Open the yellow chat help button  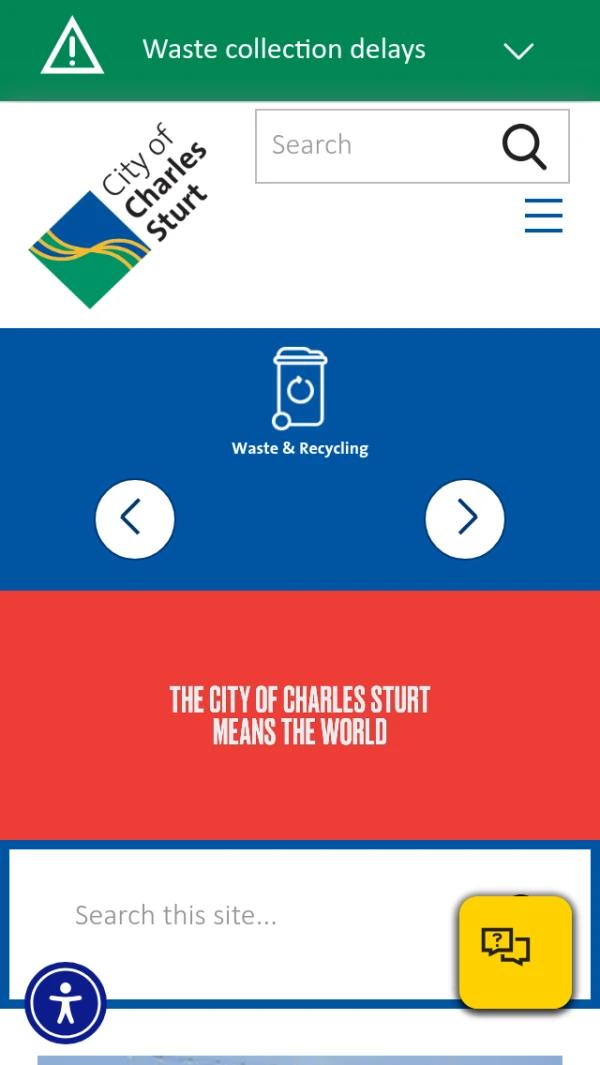coord(515,950)
